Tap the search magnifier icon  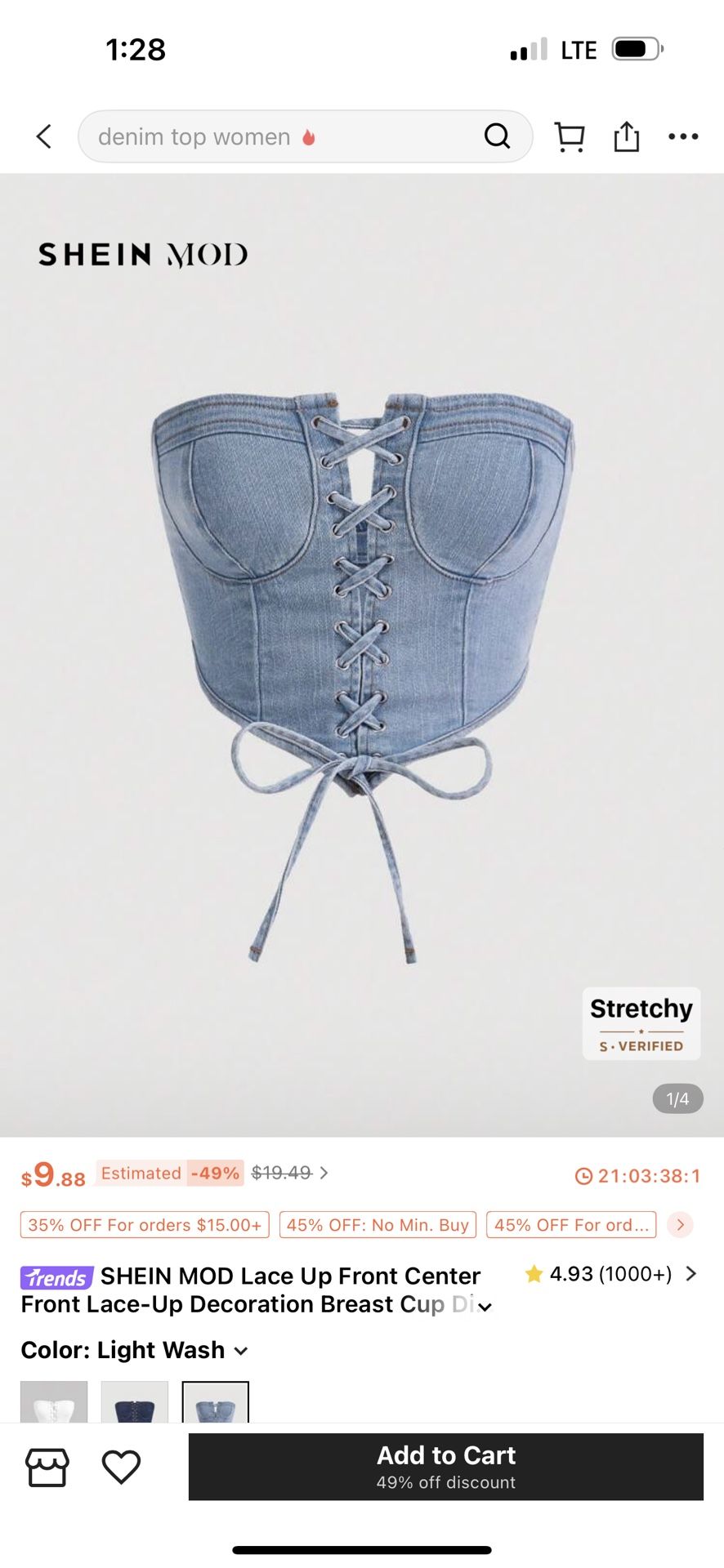497,136
